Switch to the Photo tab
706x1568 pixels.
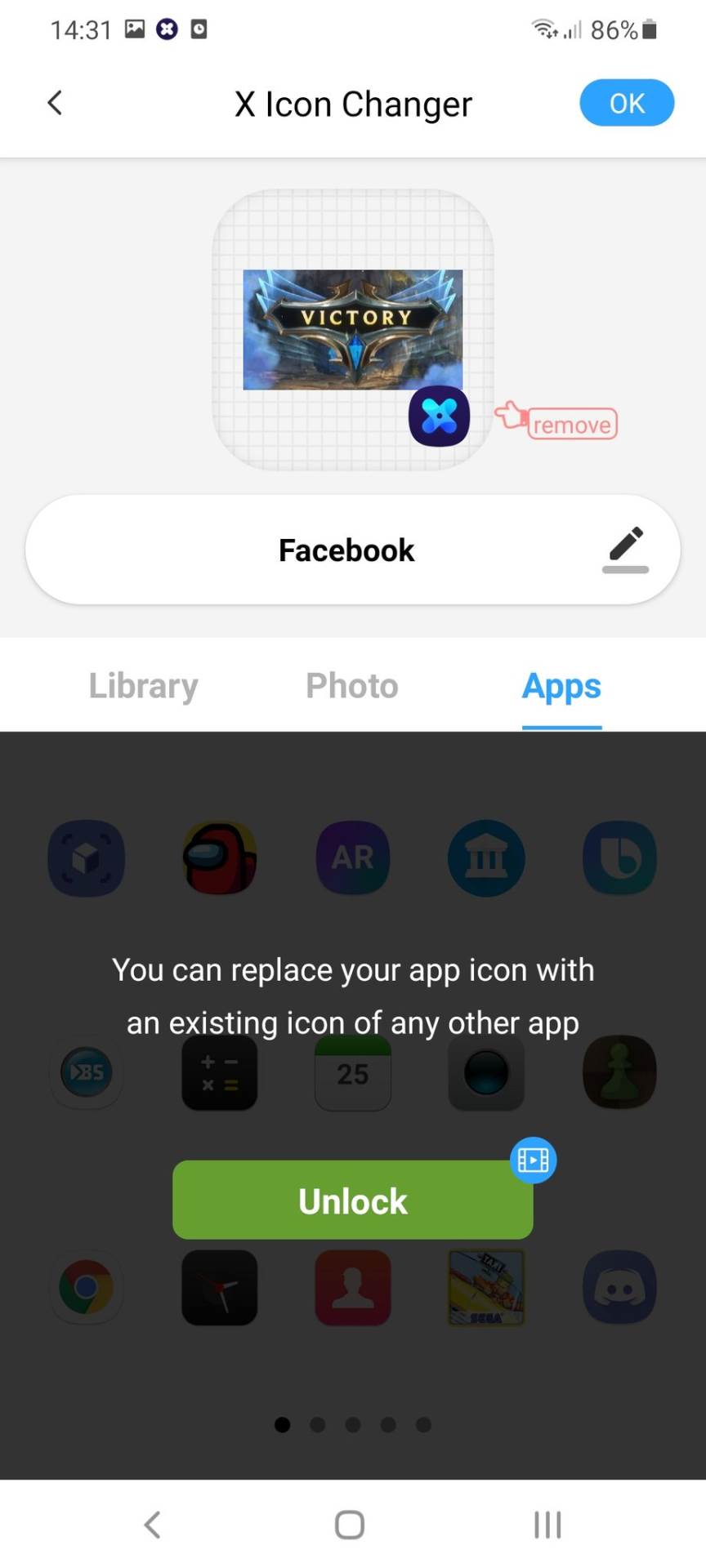[x=351, y=686]
